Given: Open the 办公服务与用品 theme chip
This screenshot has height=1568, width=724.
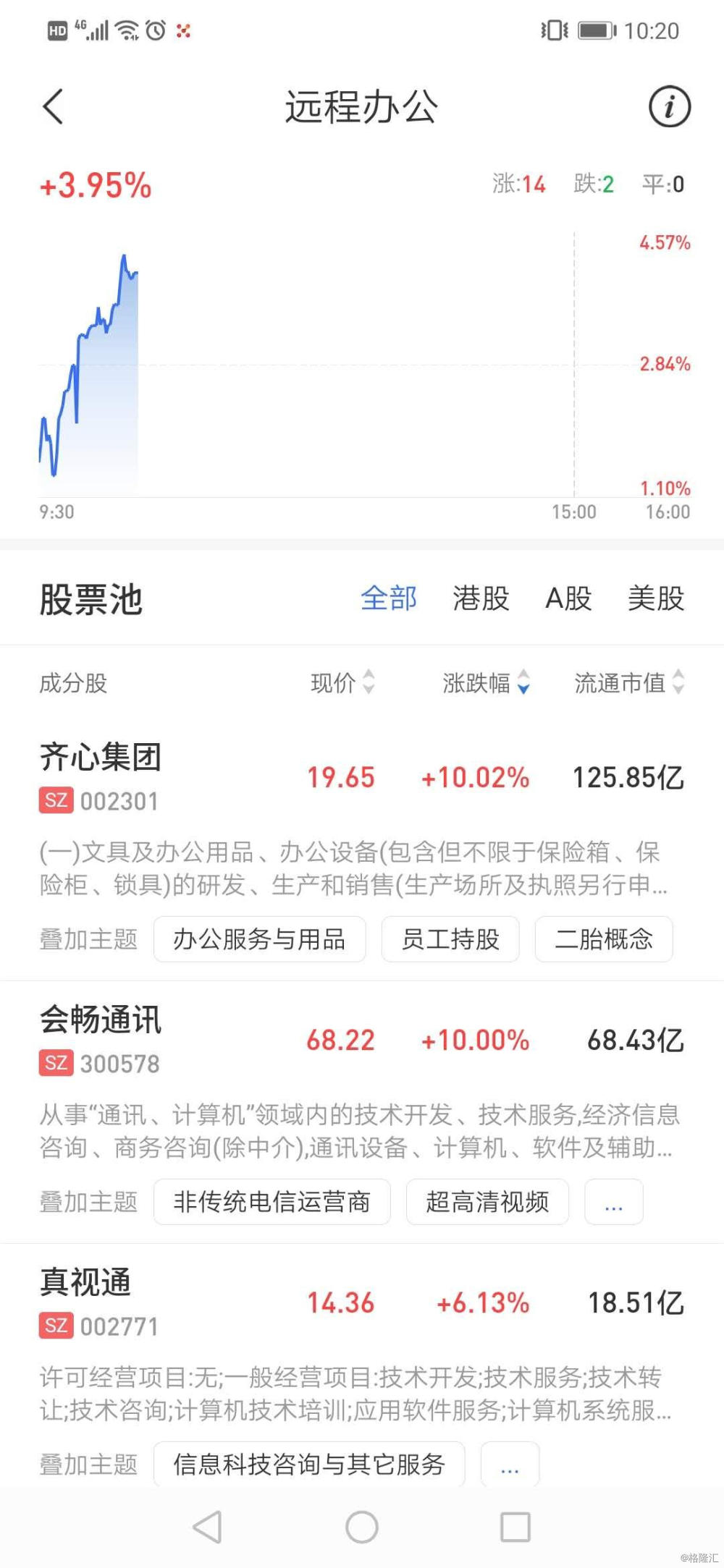Looking at the screenshot, I should click(259, 939).
